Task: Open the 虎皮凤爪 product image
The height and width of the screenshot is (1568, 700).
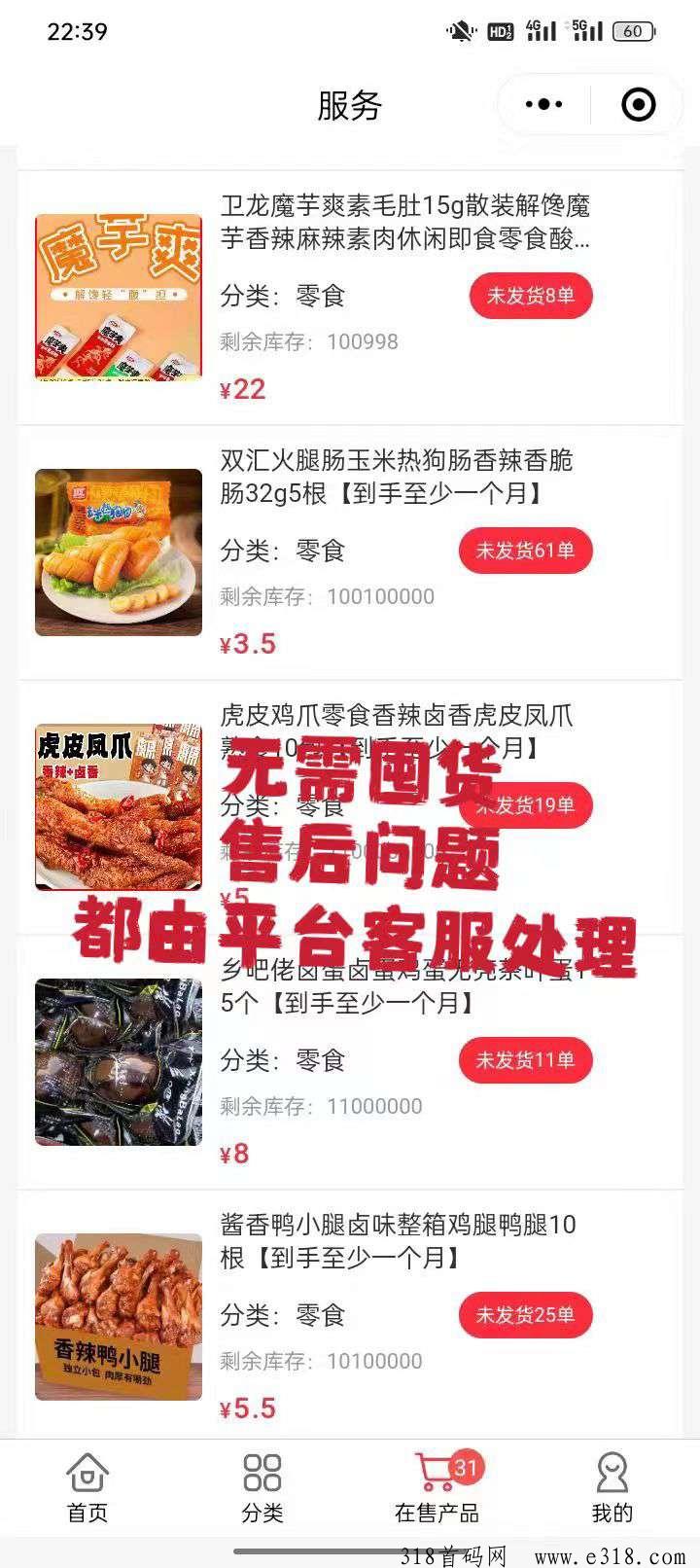Action: pos(119,806)
